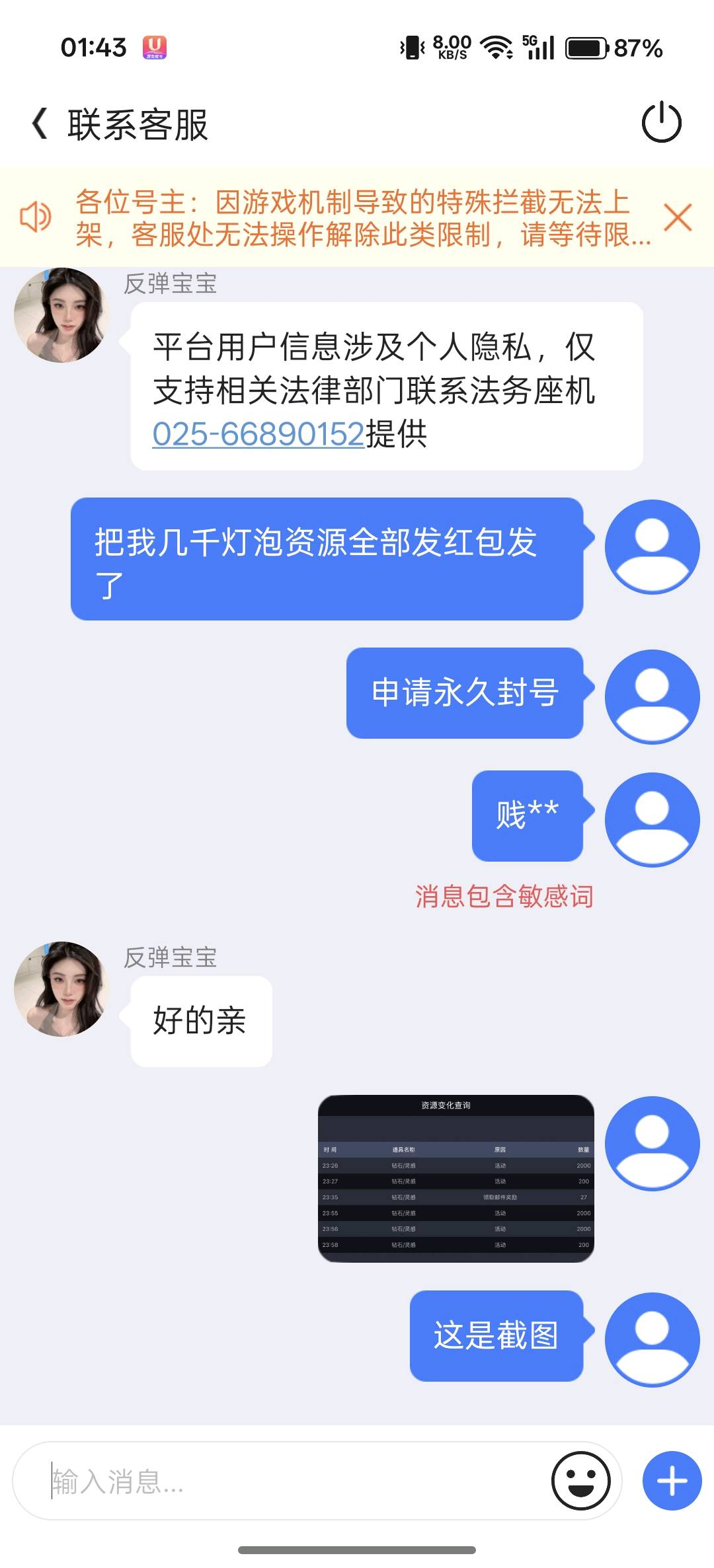Open the 资源变化查询 screenshot image
The width and height of the screenshot is (714, 1568).
pyautogui.click(x=456, y=1178)
